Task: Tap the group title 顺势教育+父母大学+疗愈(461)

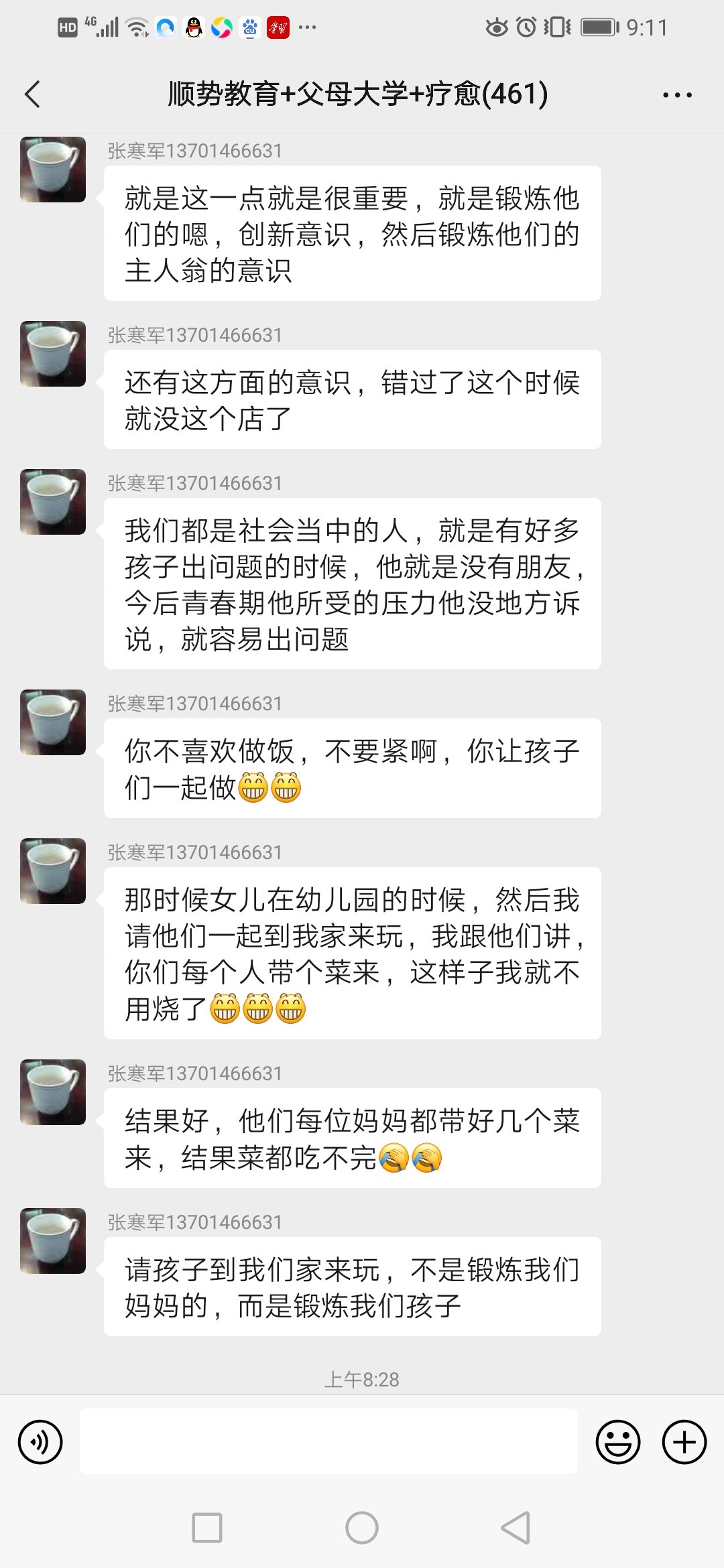Action: 357,95
